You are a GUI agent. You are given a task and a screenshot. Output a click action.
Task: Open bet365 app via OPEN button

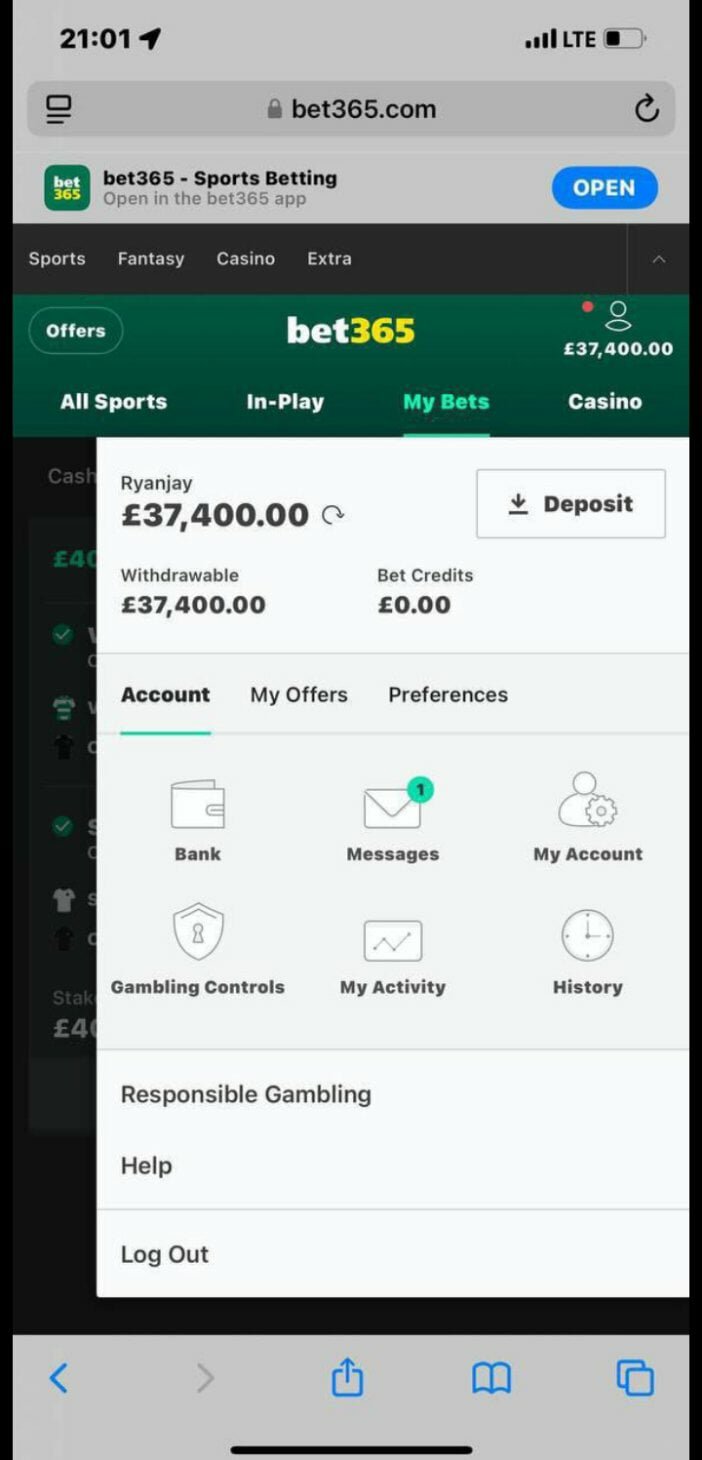pos(604,188)
